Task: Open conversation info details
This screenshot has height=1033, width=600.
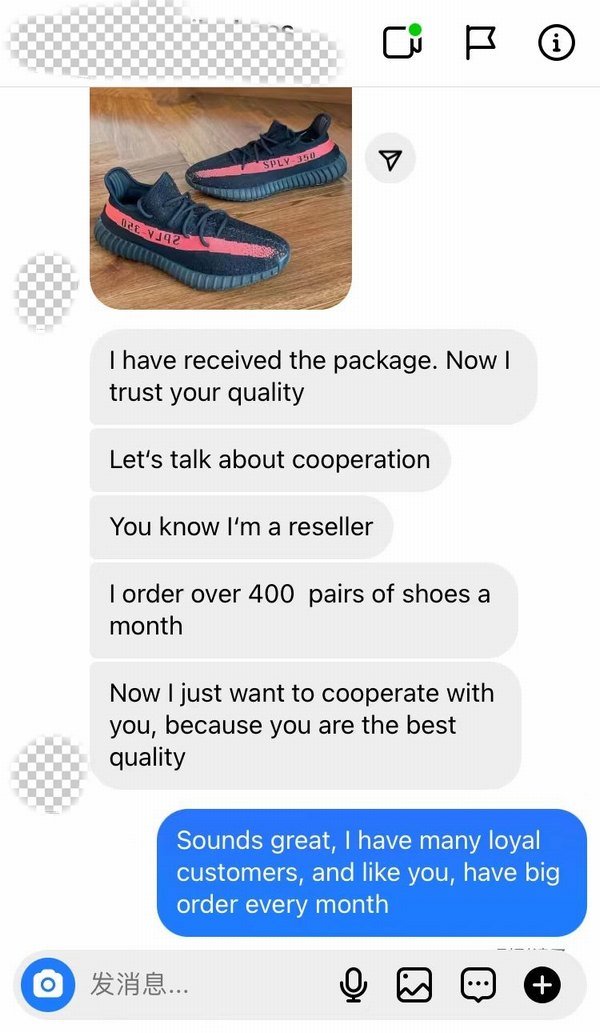Action: (x=556, y=42)
